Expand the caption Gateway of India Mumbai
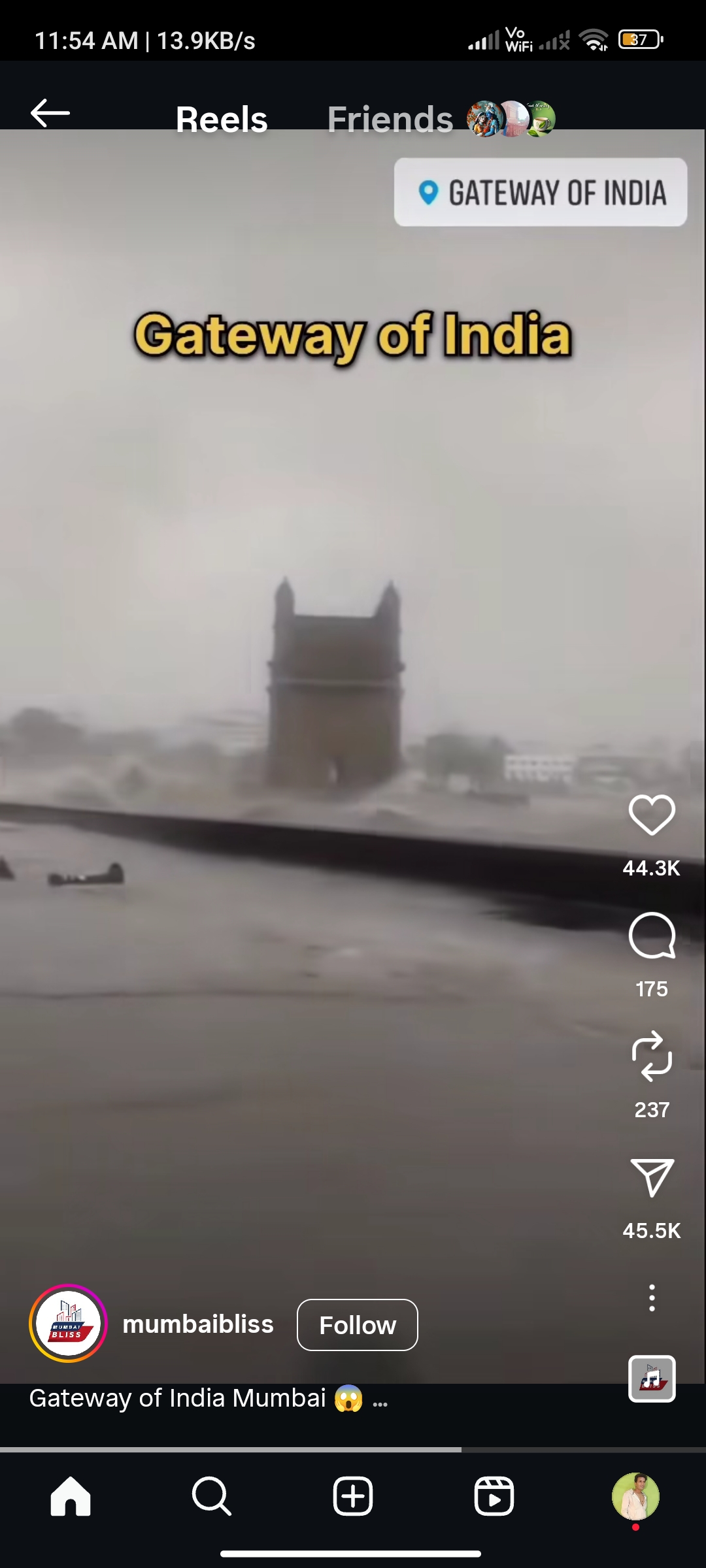 click(380, 1399)
